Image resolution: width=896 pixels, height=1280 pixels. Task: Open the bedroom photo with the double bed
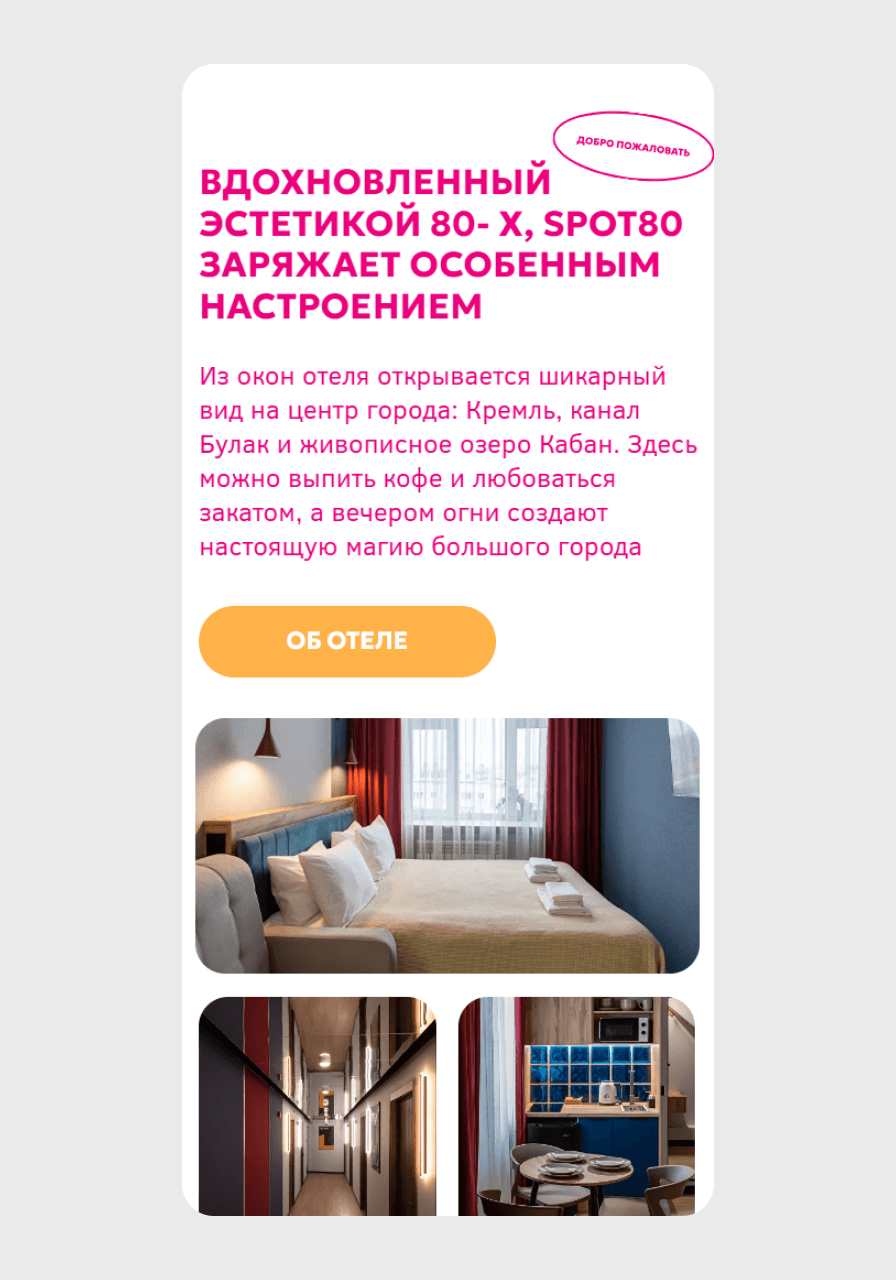pos(447,845)
